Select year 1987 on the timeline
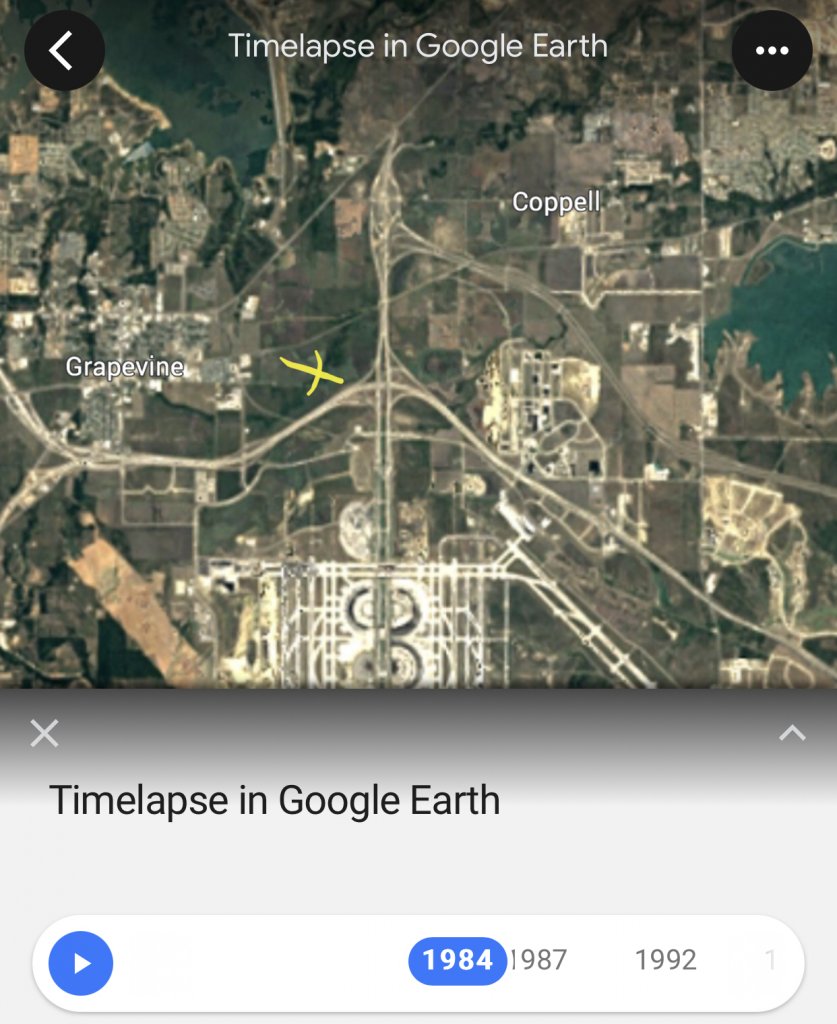Image resolution: width=837 pixels, height=1024 pixels. click(540, 960)
